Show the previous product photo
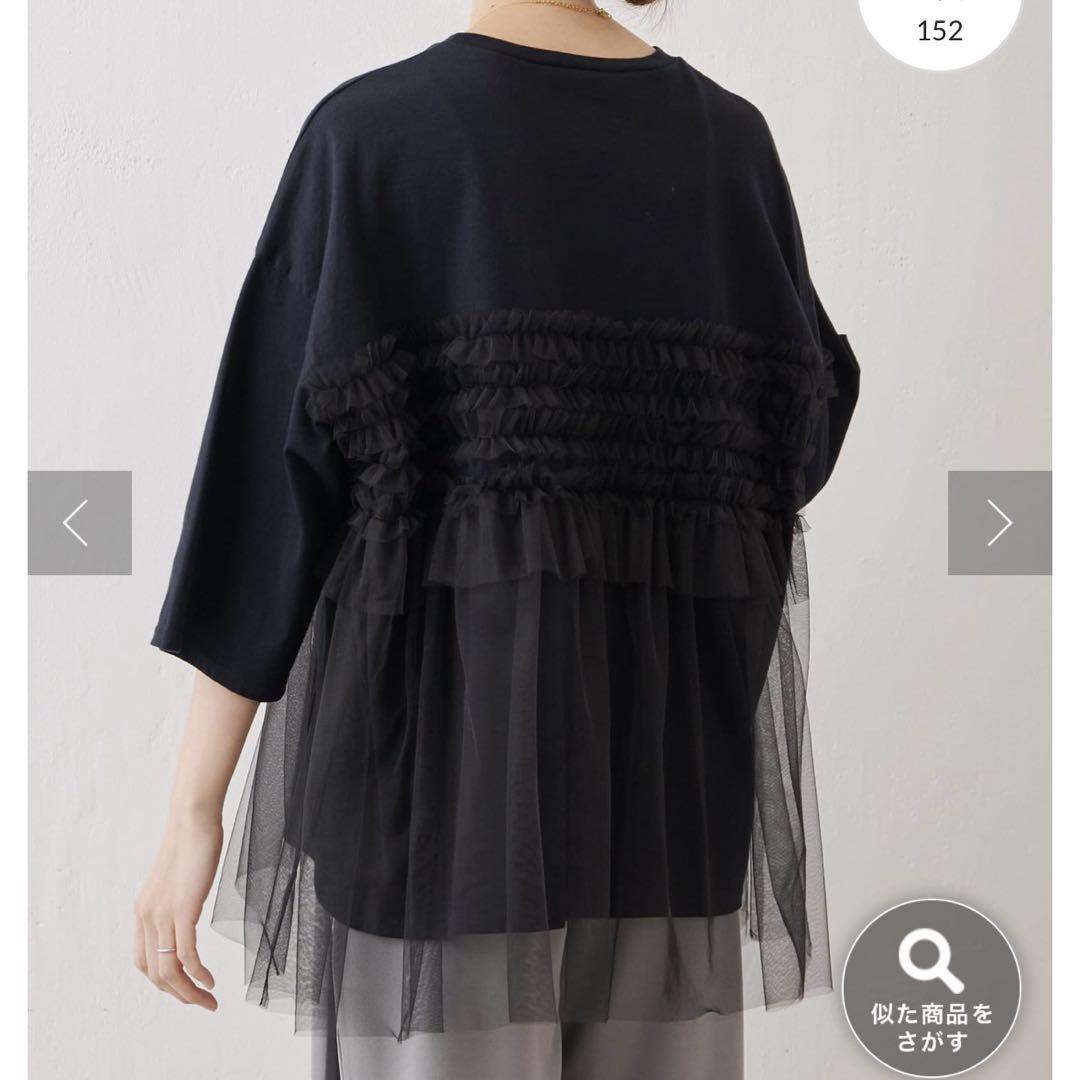The height and width of the screenshot is (1080, 1080). (x=79, y=523)
